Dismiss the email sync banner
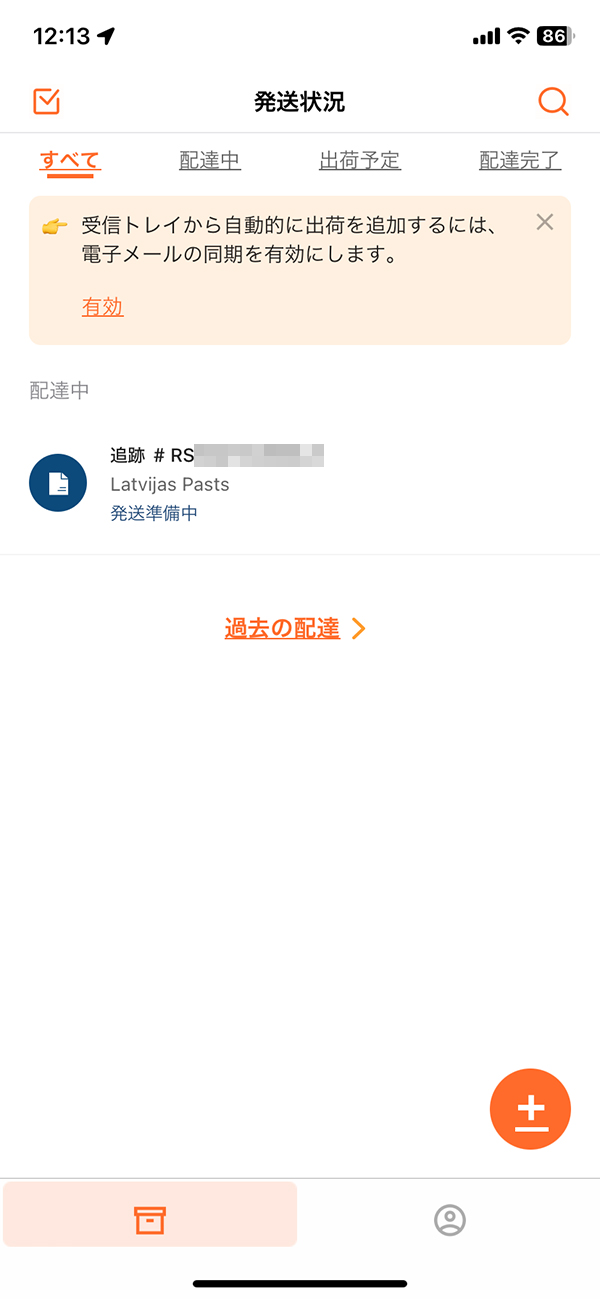Screen dimensions: 600x1299 tap(545, 222)
